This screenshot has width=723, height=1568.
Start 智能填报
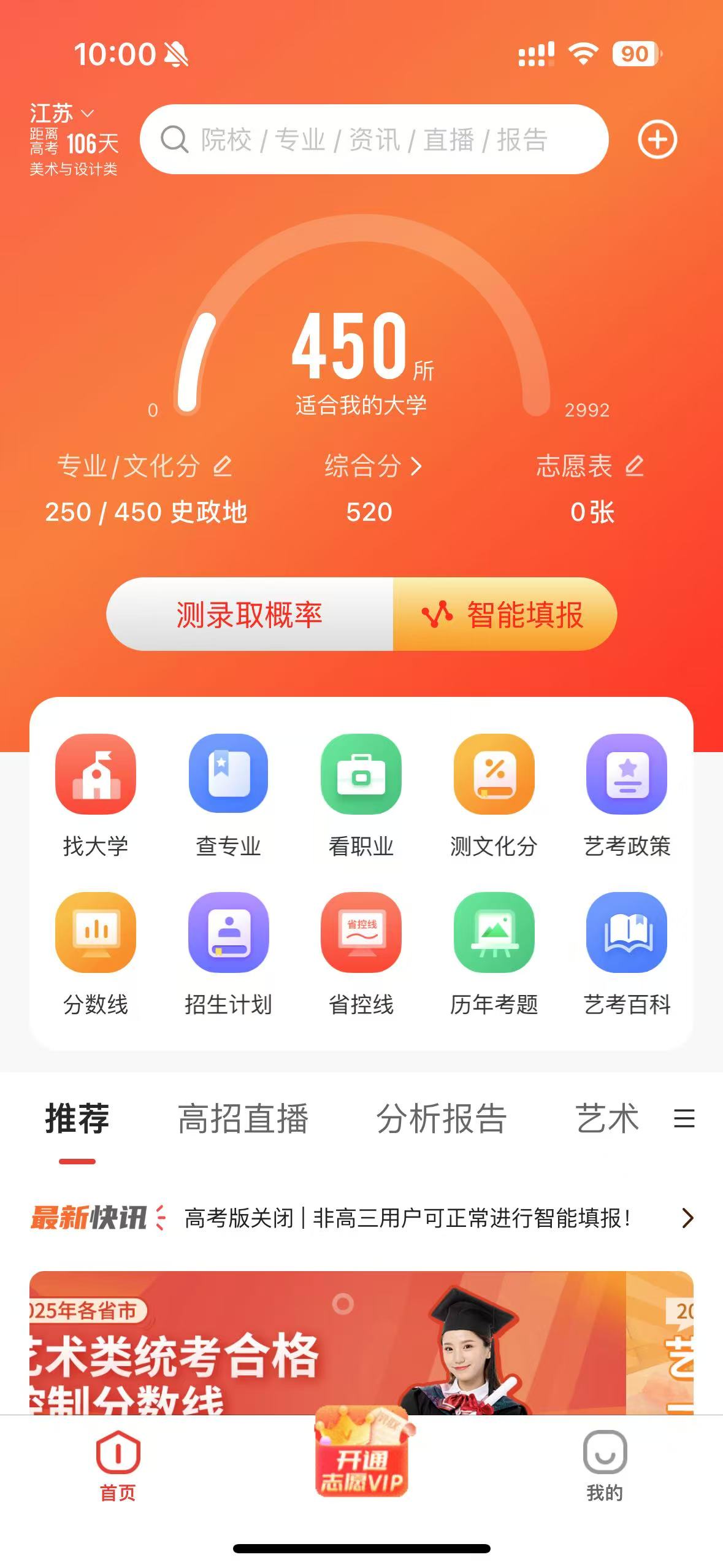[x=505, y=614]
